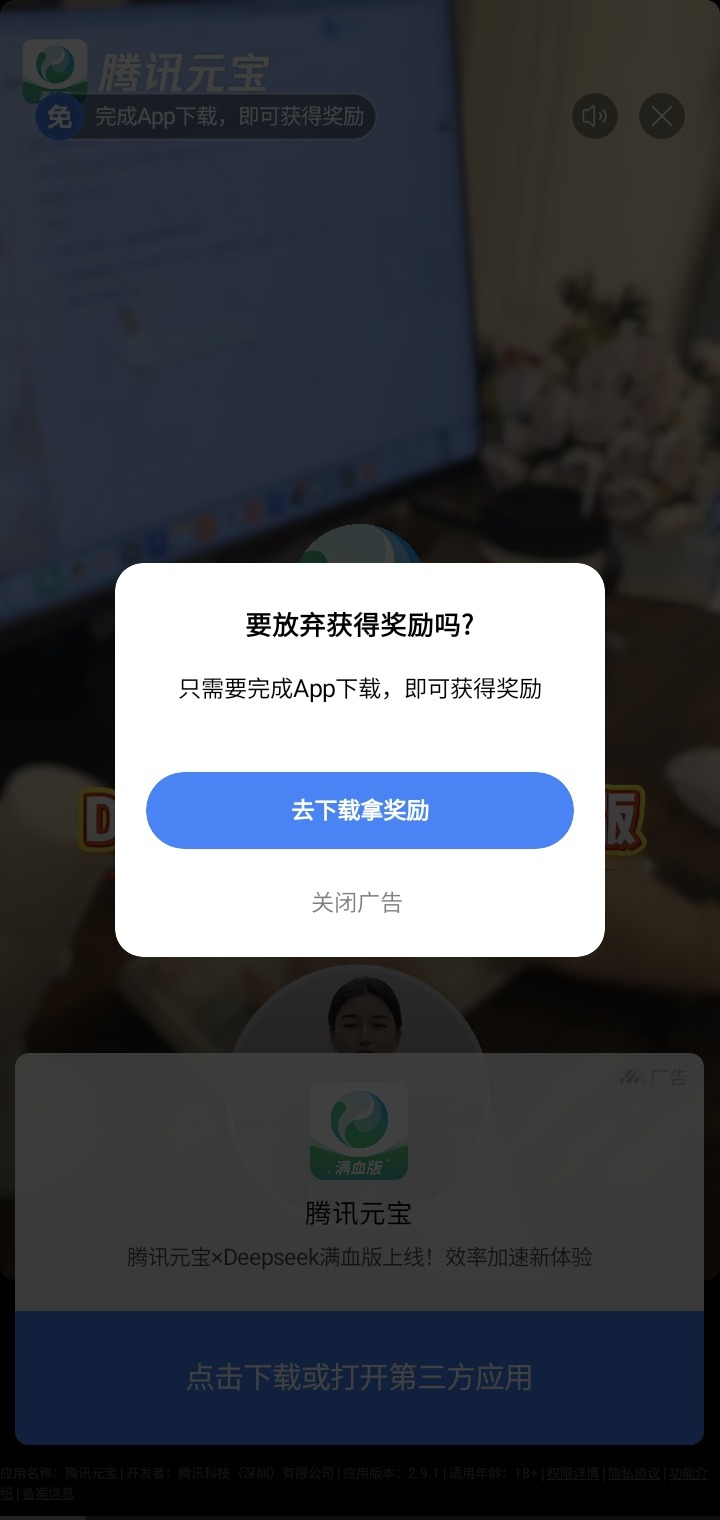Tap 去下载拿奖励 button
This screenshot has width=720, height=1520.
click(360, 810)
